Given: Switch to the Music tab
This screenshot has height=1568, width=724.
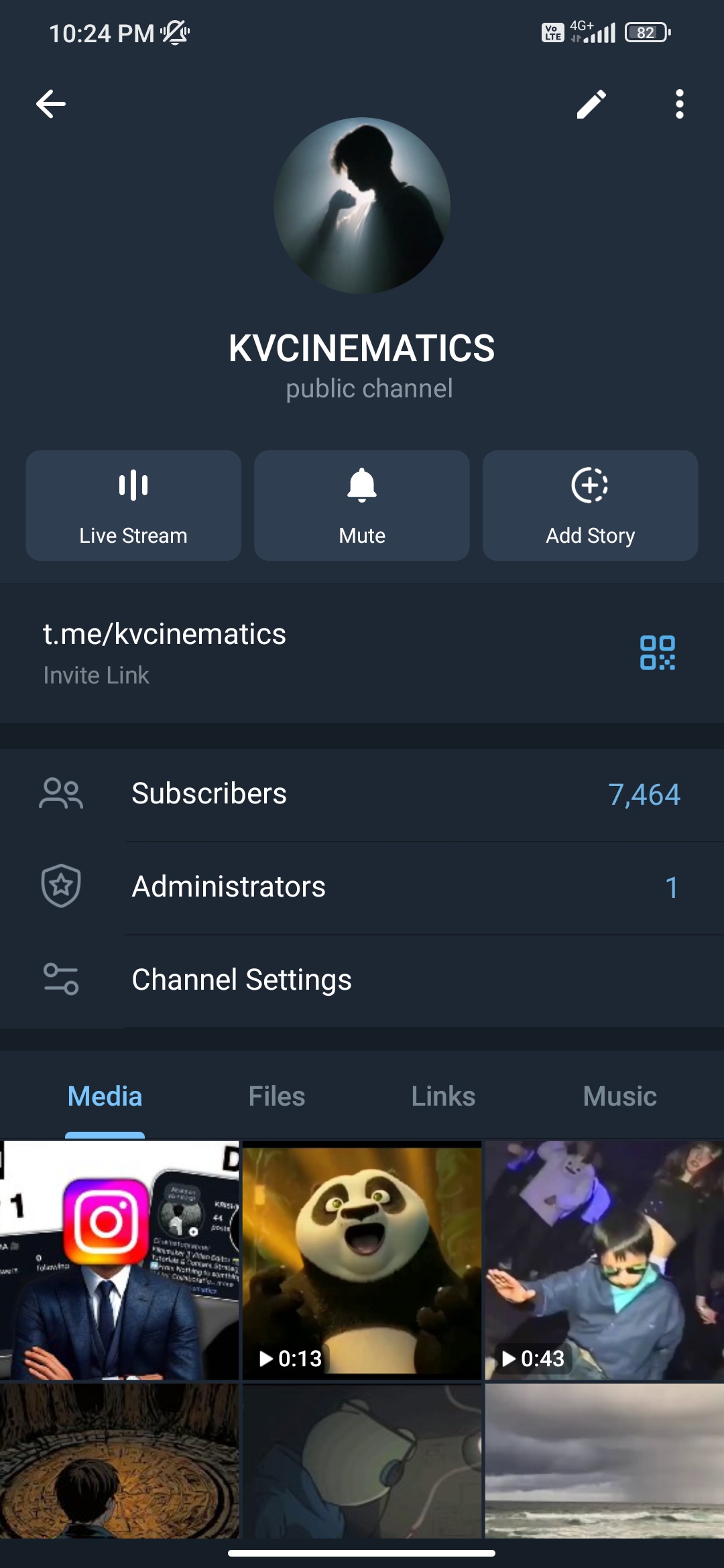Looking at the screenshot, I should (x=619, y=1097).
